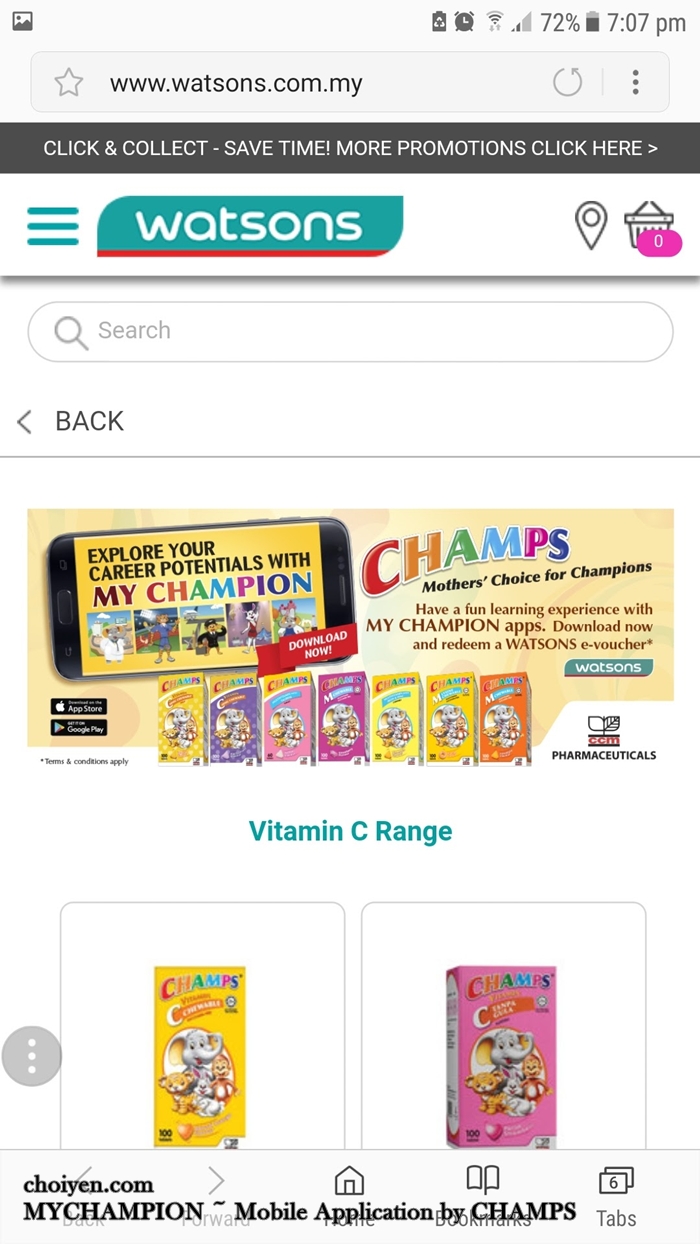The height and width of the screenshot is (1244, 700).
Task: Open browser Bookmarks
Action: 483,1196
